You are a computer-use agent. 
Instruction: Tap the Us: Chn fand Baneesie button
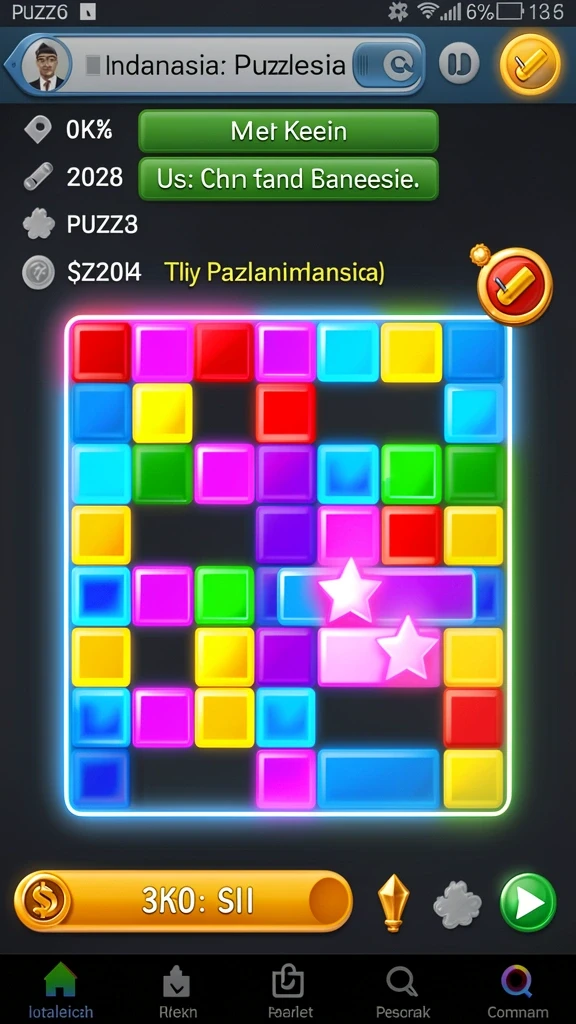tap(288, 178)
